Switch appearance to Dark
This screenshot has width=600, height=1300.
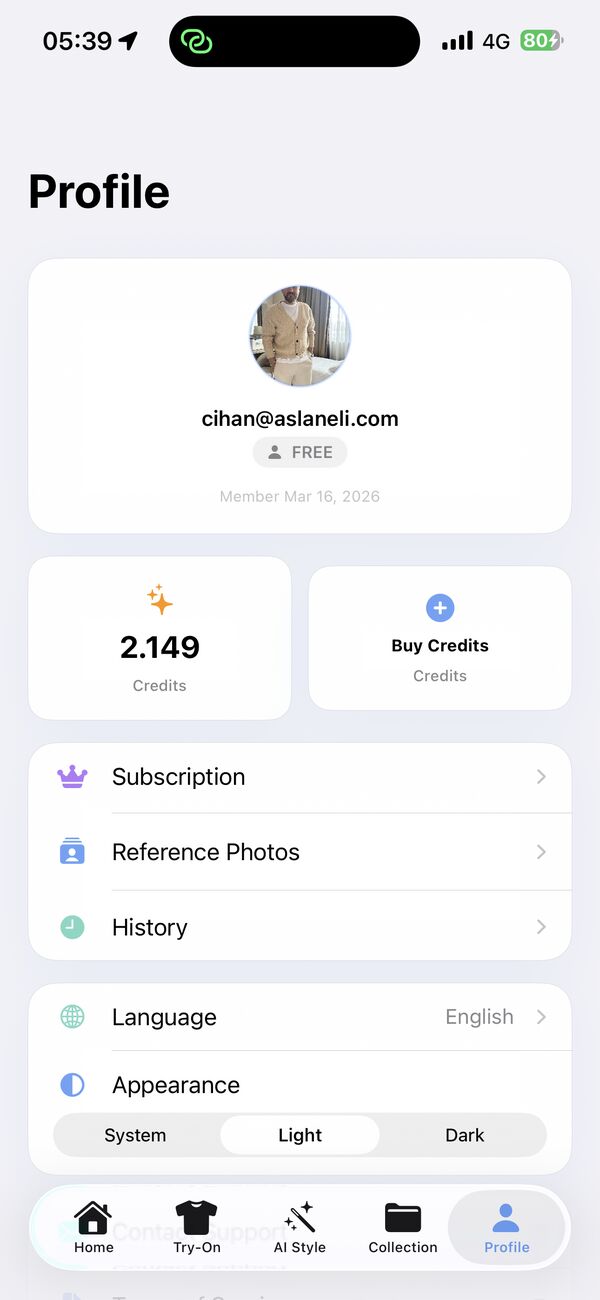[x=464, y=1135]
